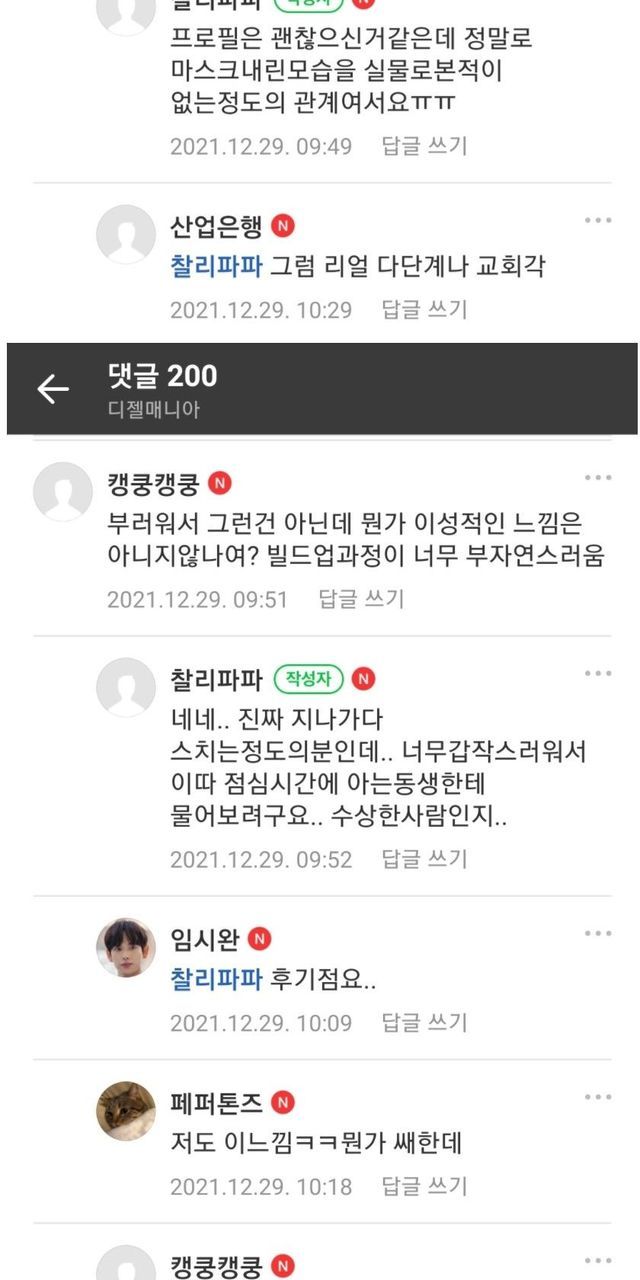Open overflow menu on 산업은행's comment
Image resolution: width=640 pixels, height=1280 pixels.
597,221
